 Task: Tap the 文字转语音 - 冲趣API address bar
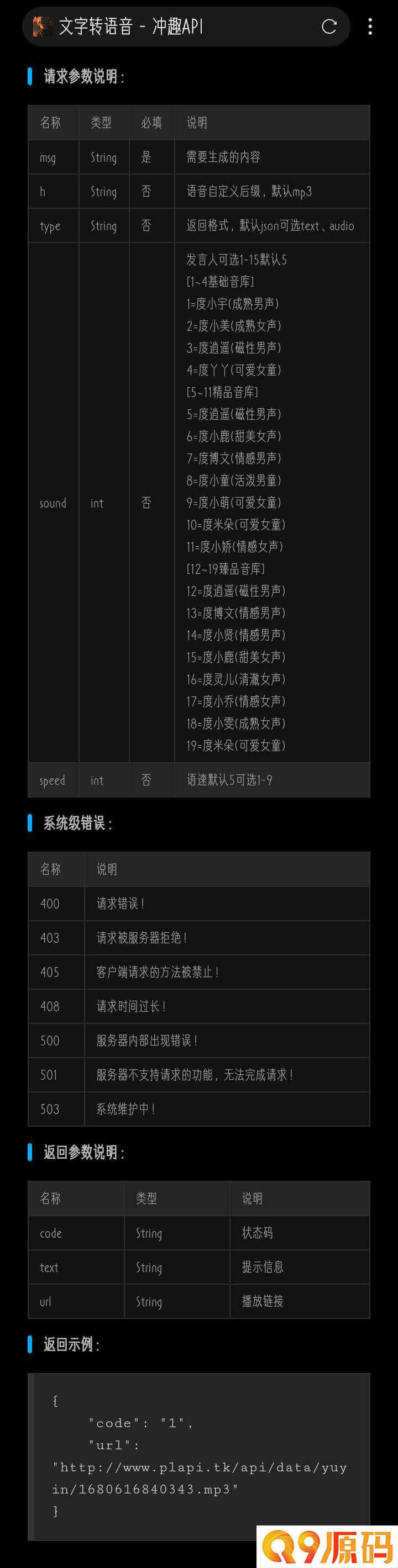coord(177,26)
